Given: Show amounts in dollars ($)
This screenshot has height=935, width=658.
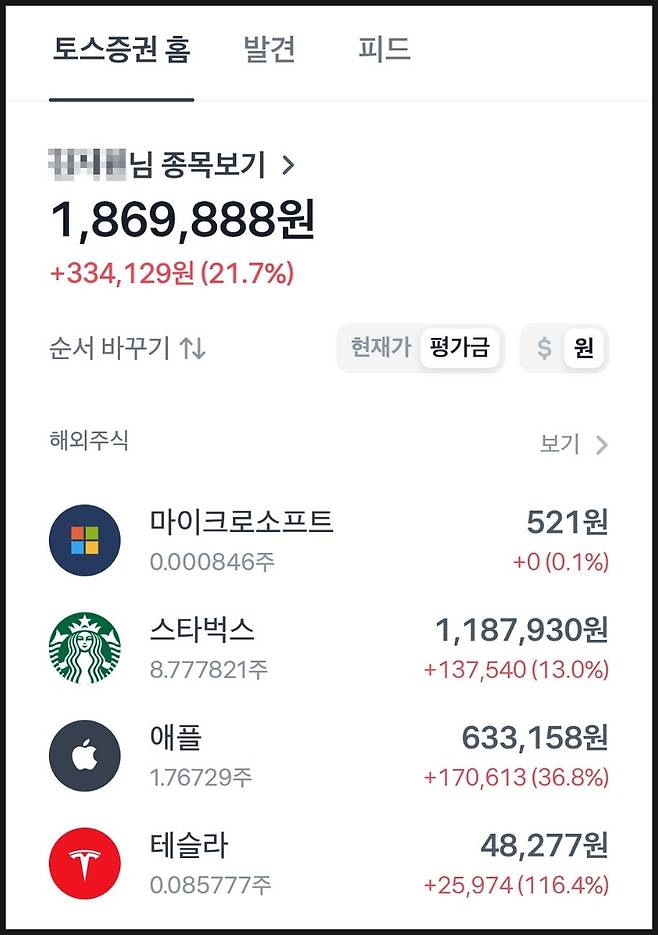Looking at the screenshot, I should coord(544,348).
